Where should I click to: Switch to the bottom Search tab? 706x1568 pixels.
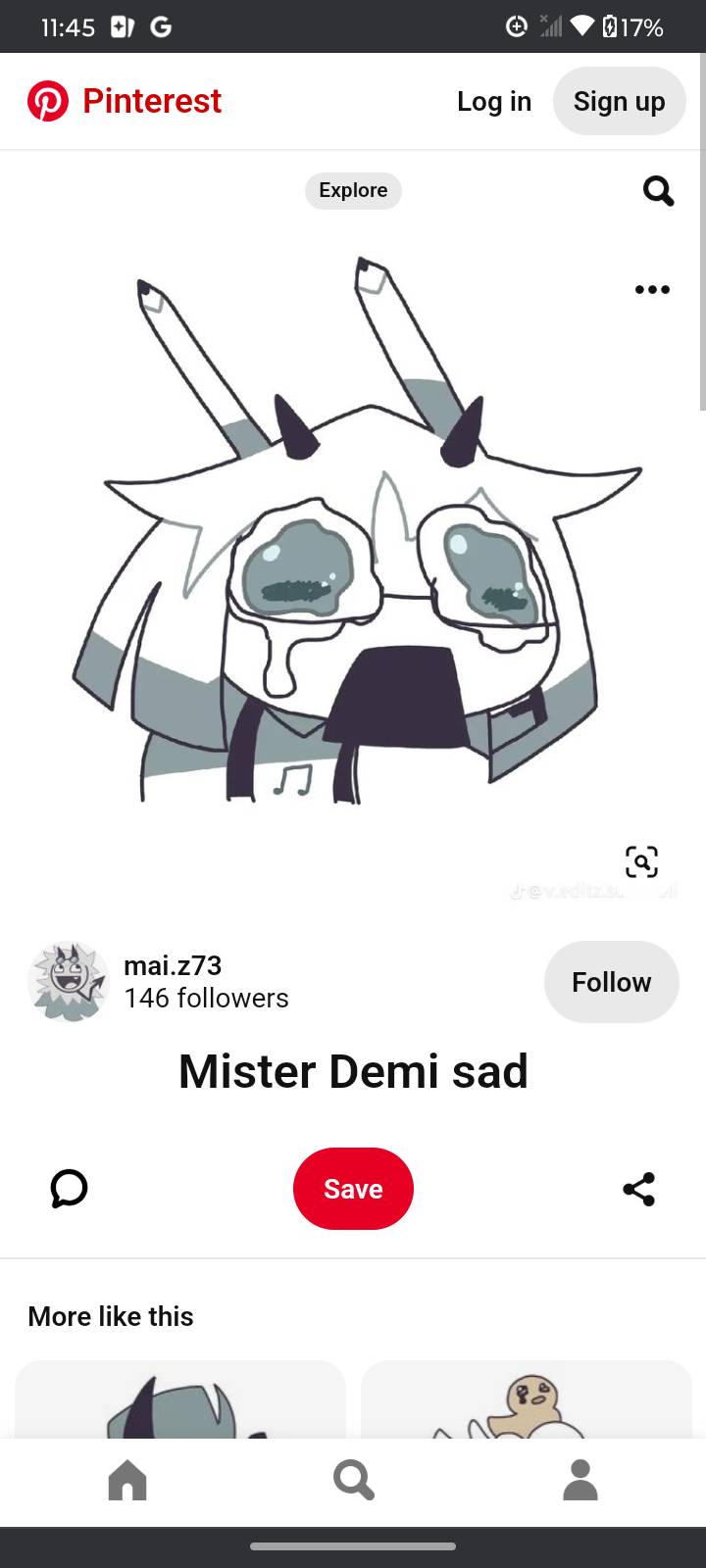353,1480
